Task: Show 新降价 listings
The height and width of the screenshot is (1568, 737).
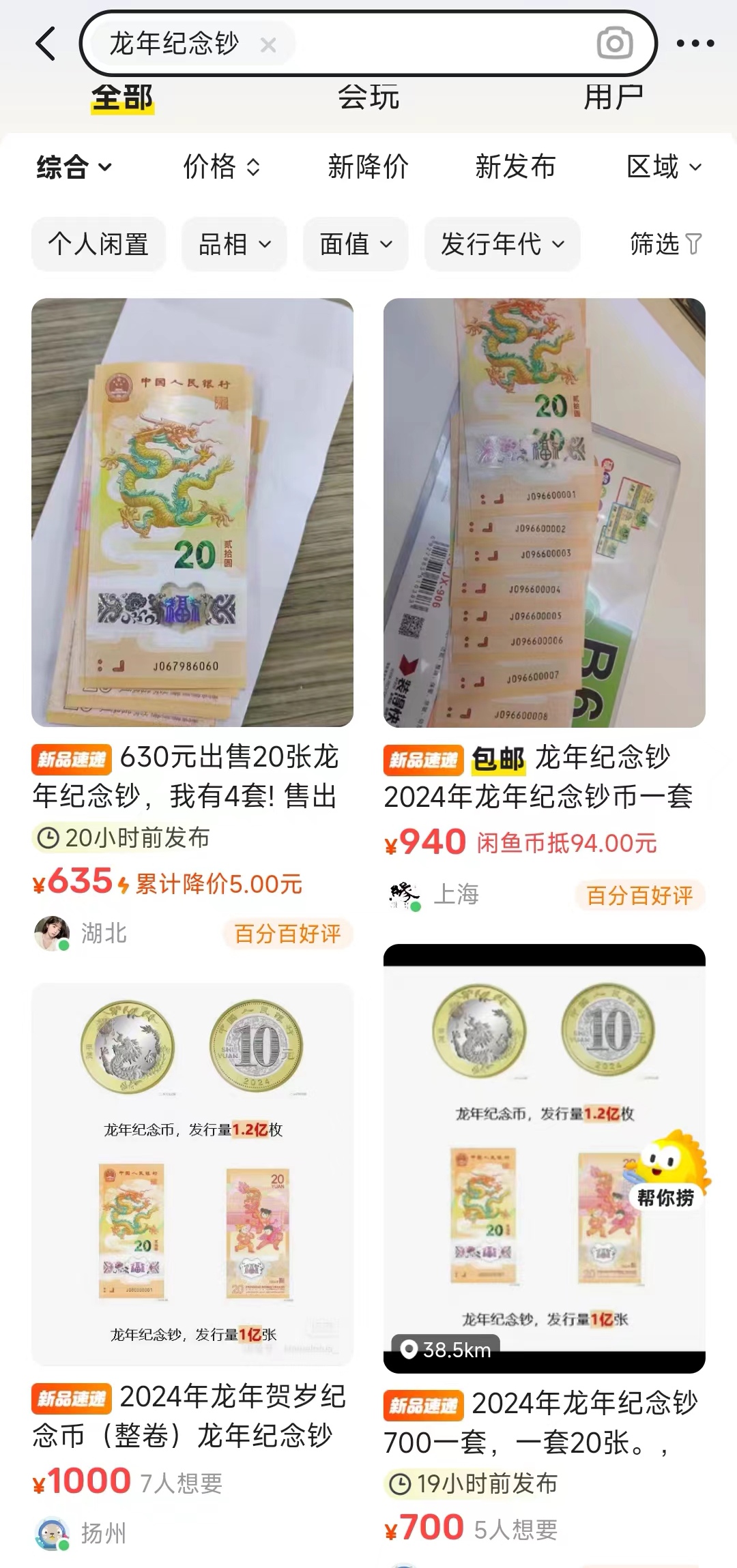Action: (x=368, y=167)
